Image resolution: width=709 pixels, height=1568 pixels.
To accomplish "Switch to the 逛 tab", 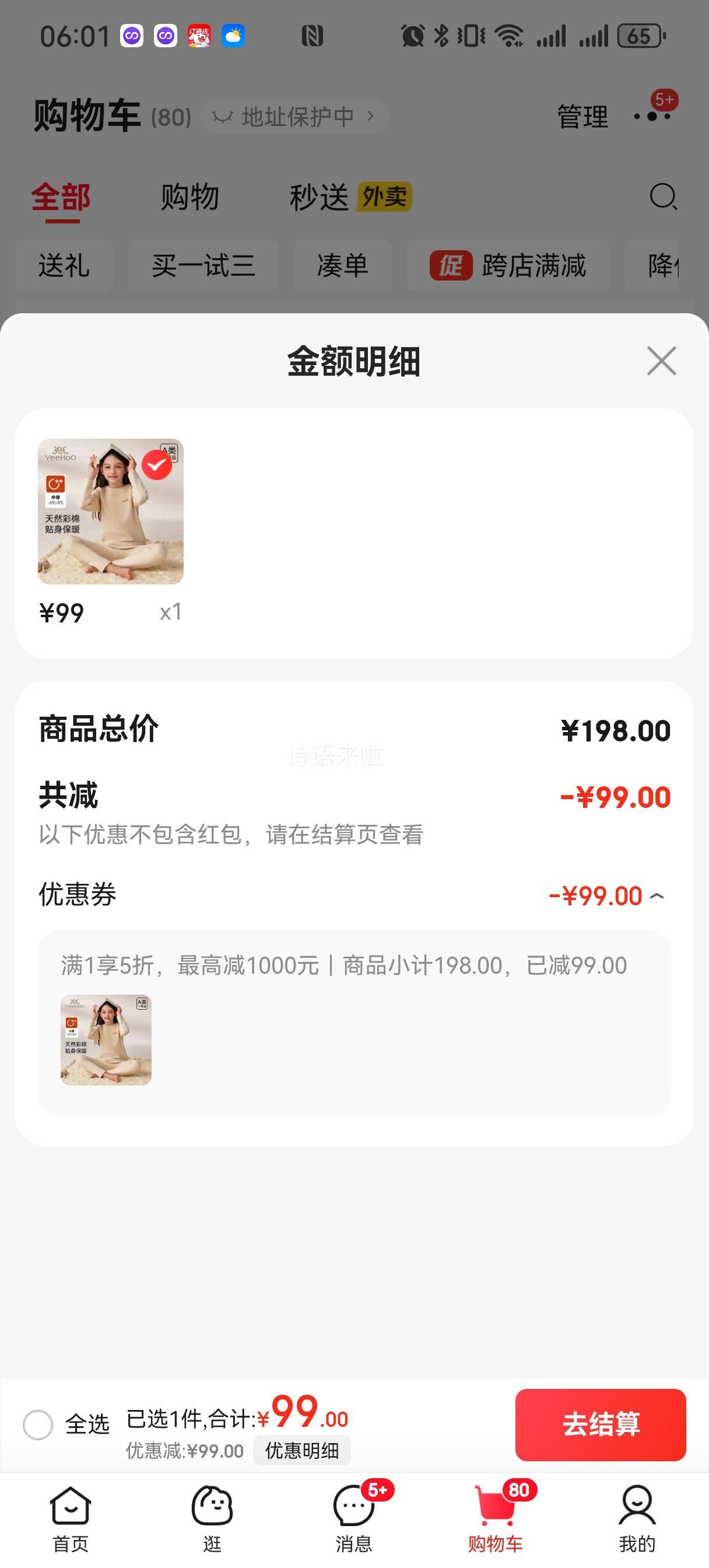I will click(x=212, y=1518).
